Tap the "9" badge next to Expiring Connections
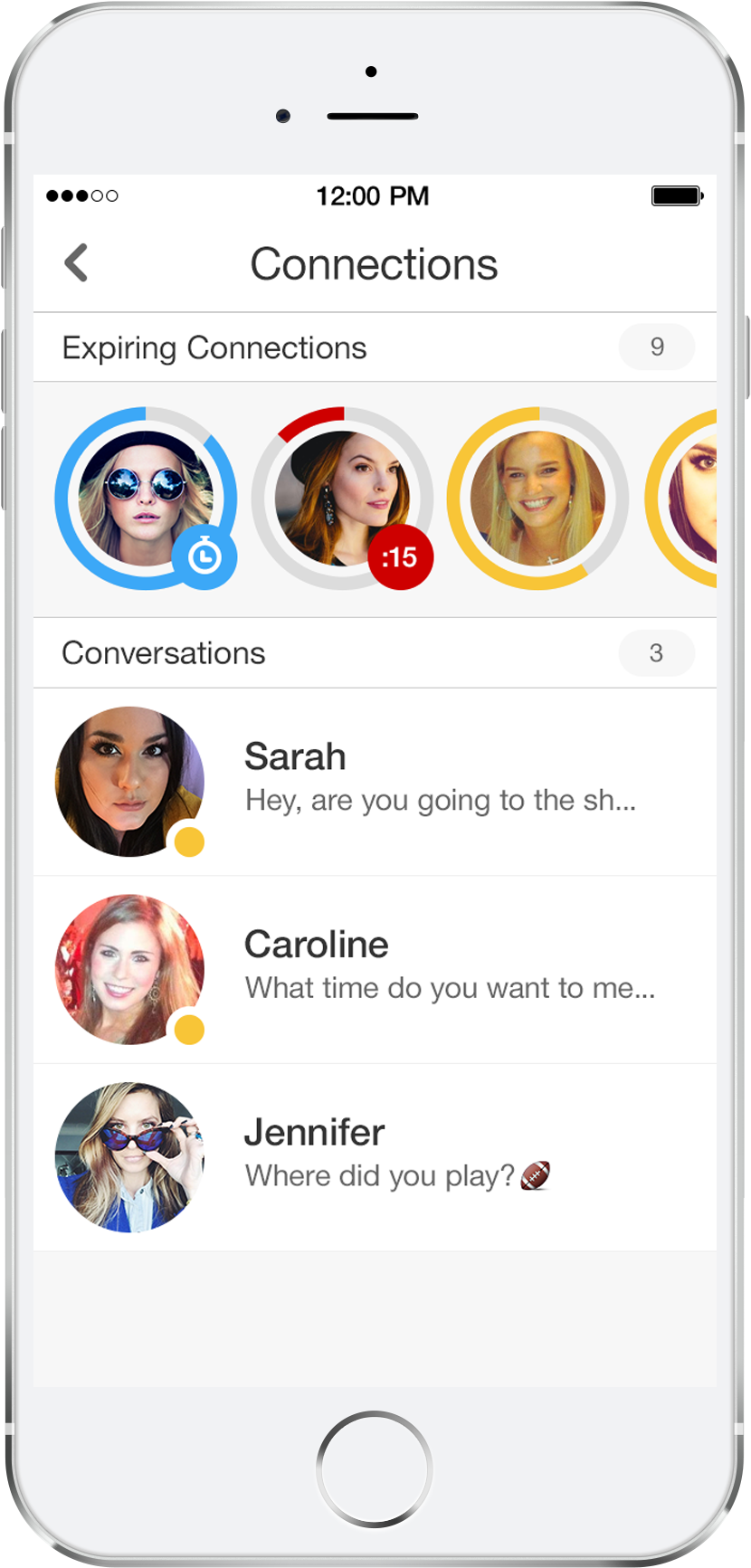The width and height of the screenshot is (751, 1568). (x=656, y=347)
